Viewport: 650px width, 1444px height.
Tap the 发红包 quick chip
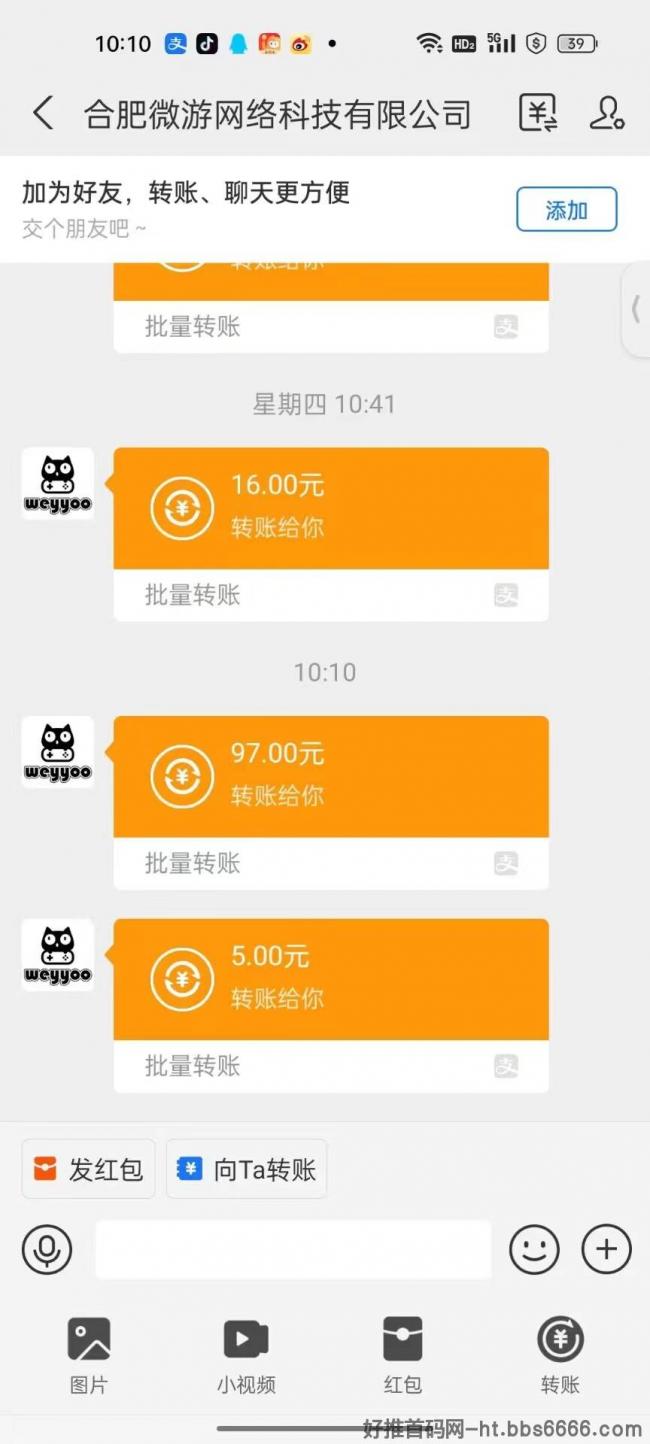[x=89, y=1169]
